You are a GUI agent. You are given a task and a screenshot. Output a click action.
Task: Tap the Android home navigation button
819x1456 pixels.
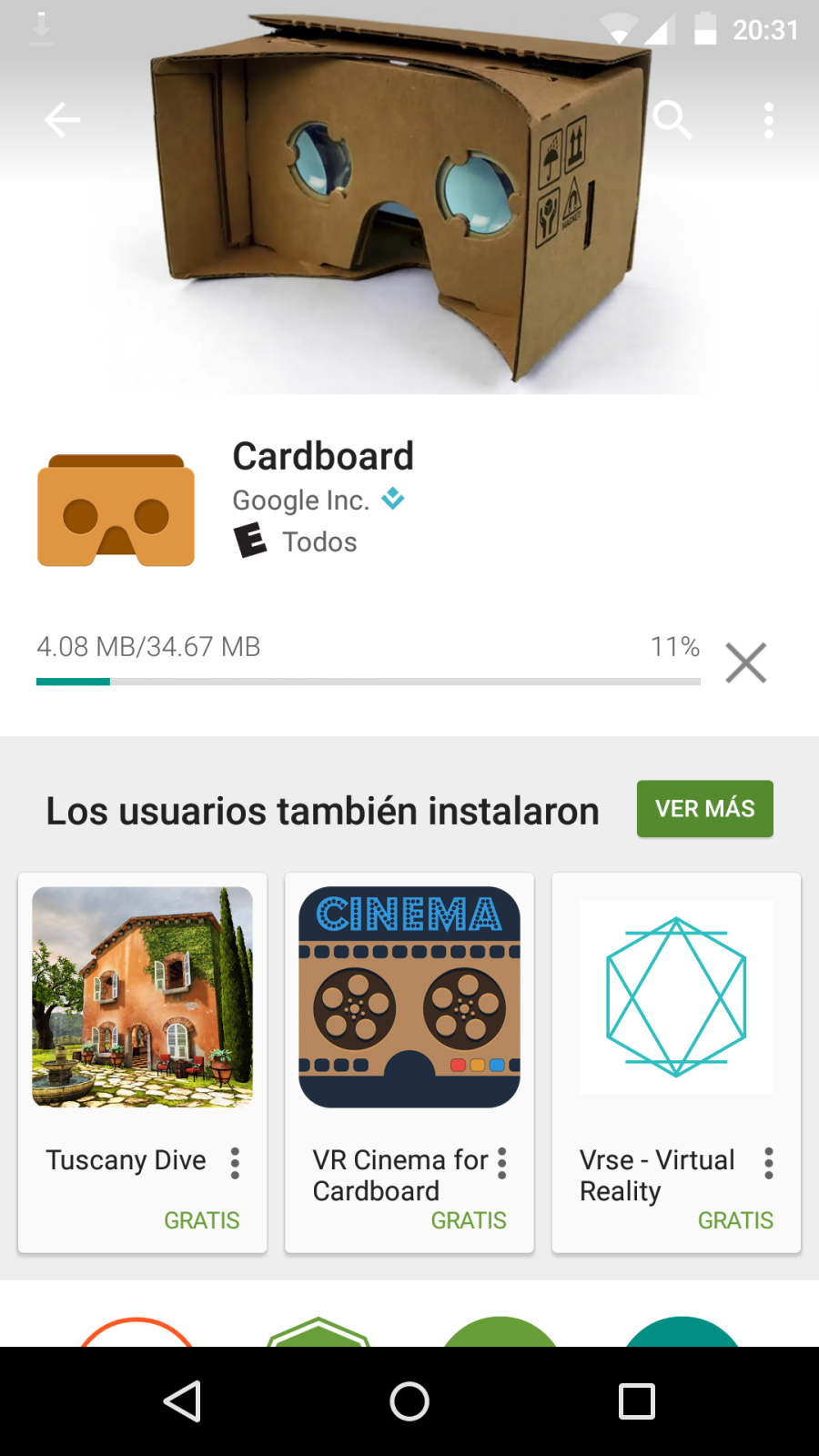click(x=409, y=1401)
